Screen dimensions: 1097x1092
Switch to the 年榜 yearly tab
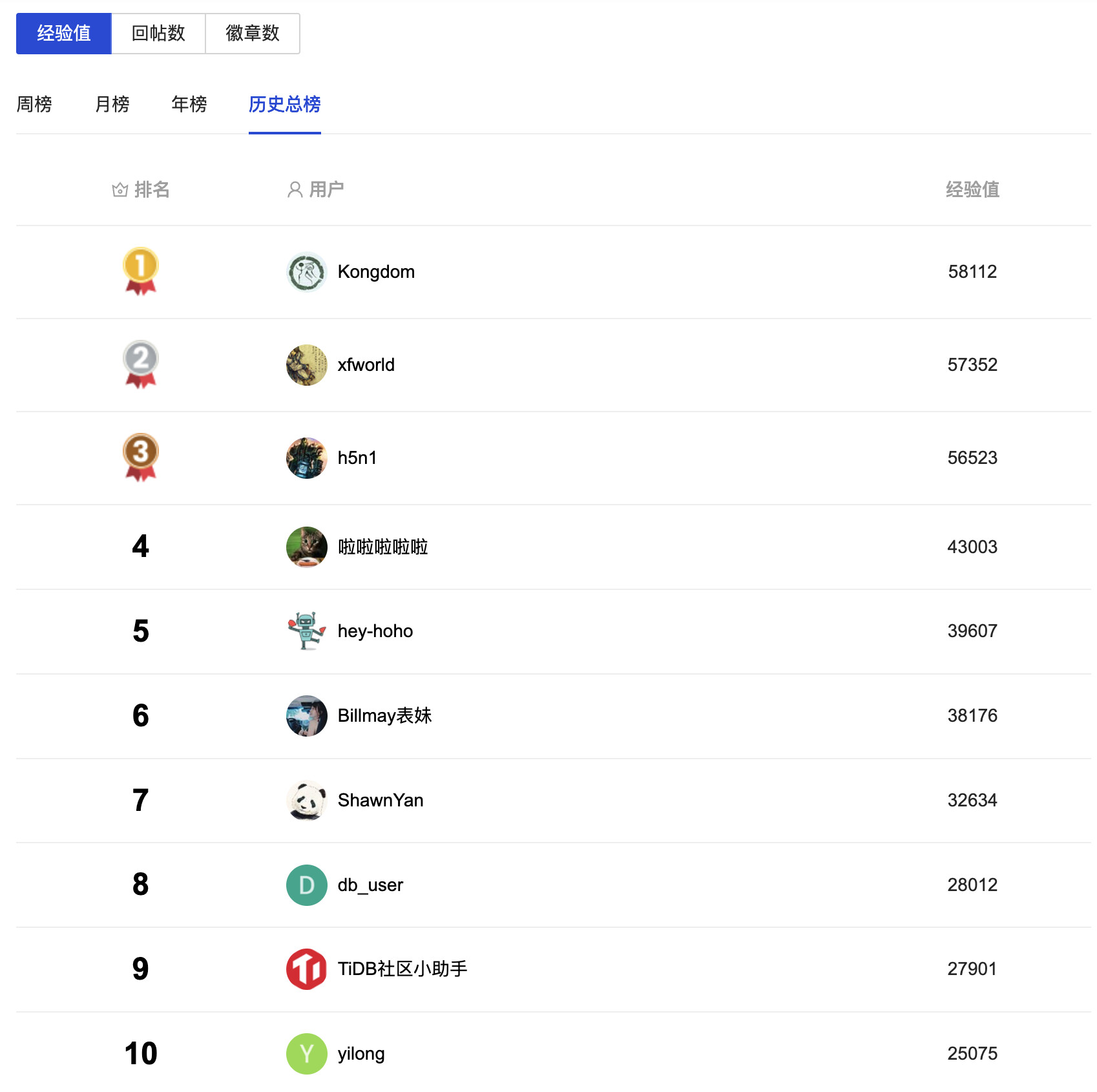(x=189, y=104)
